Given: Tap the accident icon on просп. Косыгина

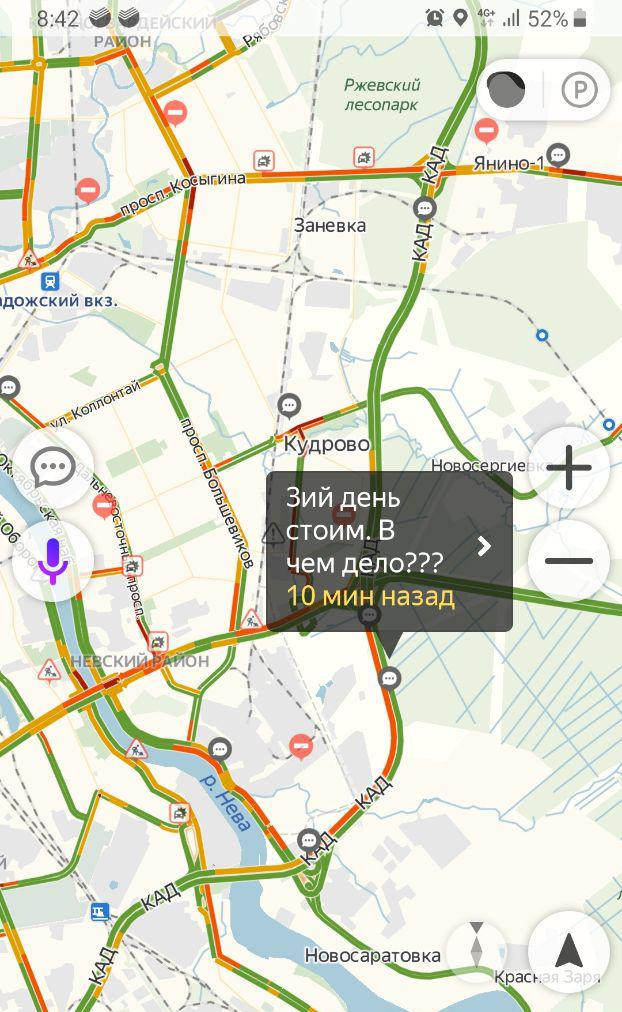Looking at the screenshot, I should pyautogui.click(x=263, y=160).
